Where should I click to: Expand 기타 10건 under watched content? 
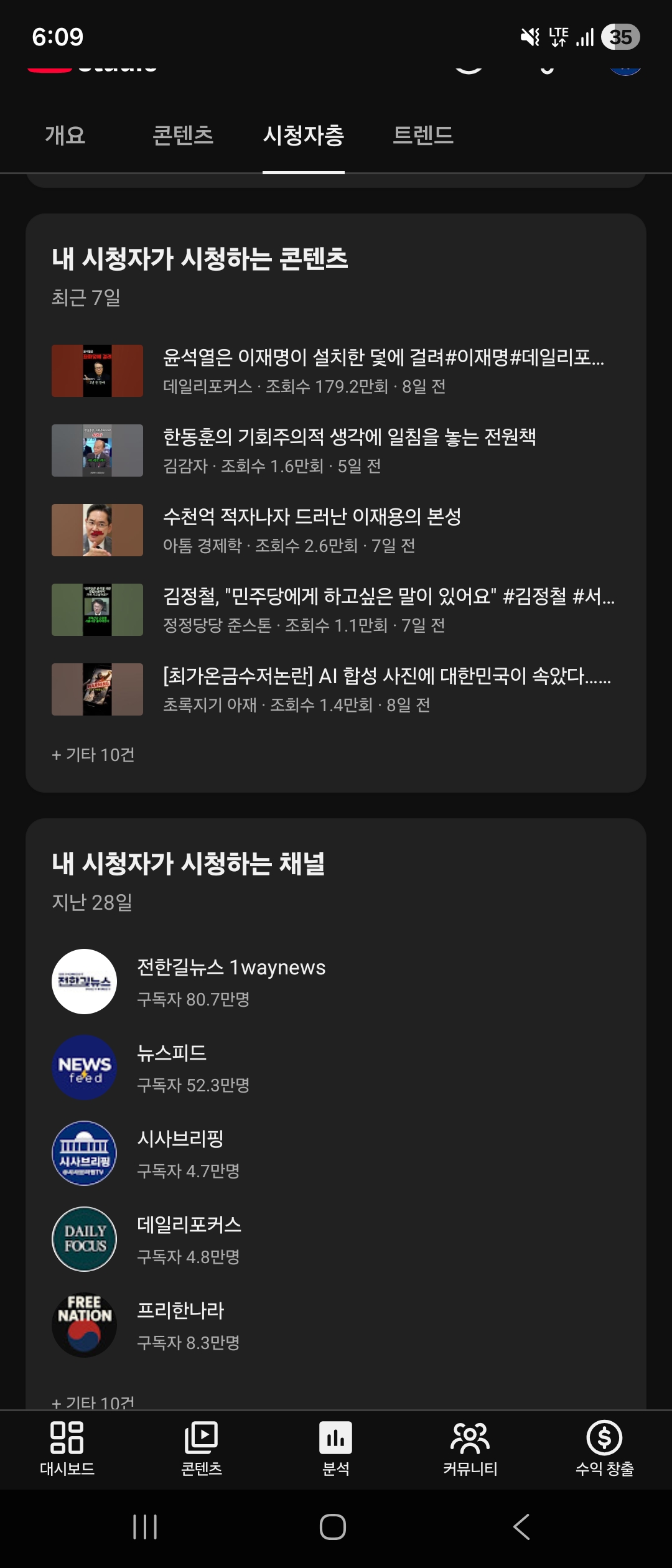93,755
